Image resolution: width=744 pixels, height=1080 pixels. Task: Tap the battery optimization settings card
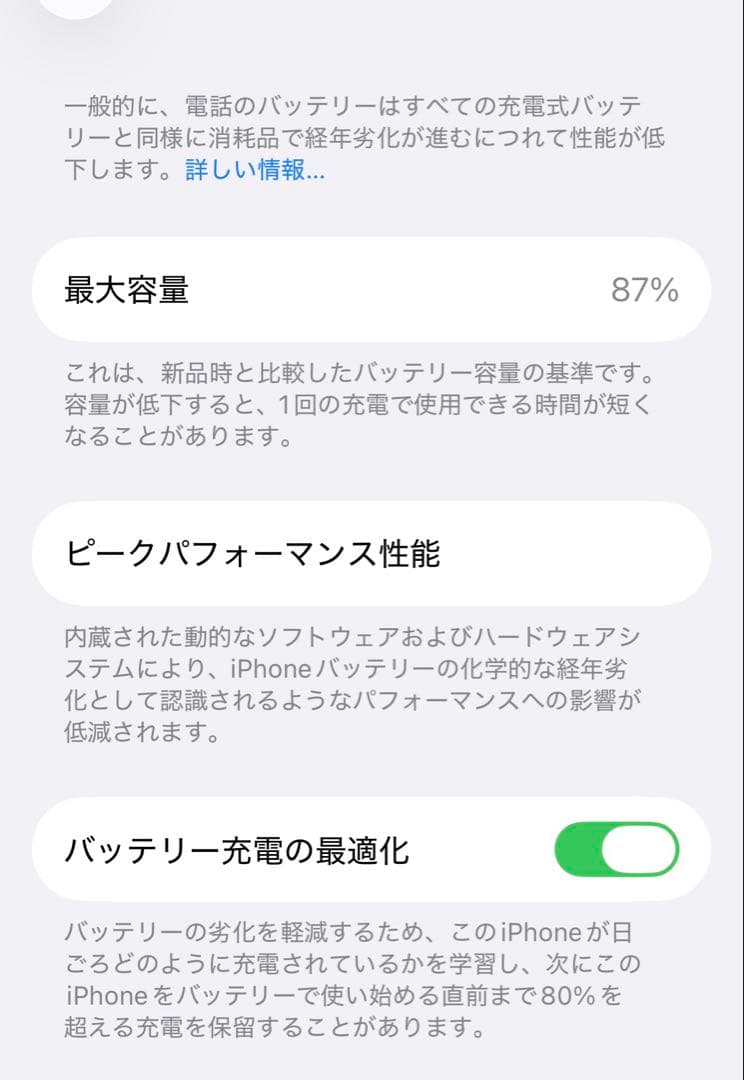pos(370,848)
